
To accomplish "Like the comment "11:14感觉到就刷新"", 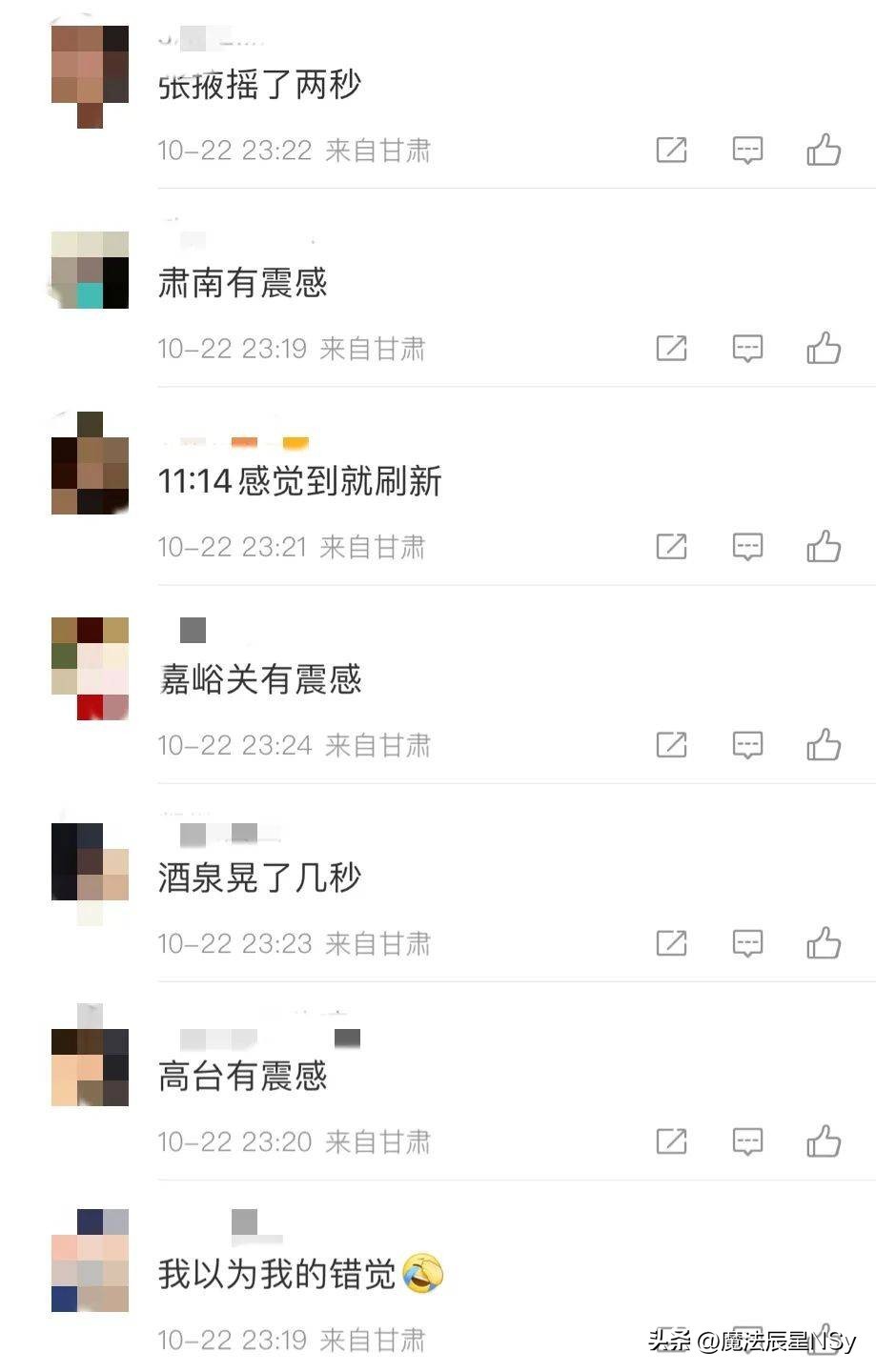I will coord(824,546).
